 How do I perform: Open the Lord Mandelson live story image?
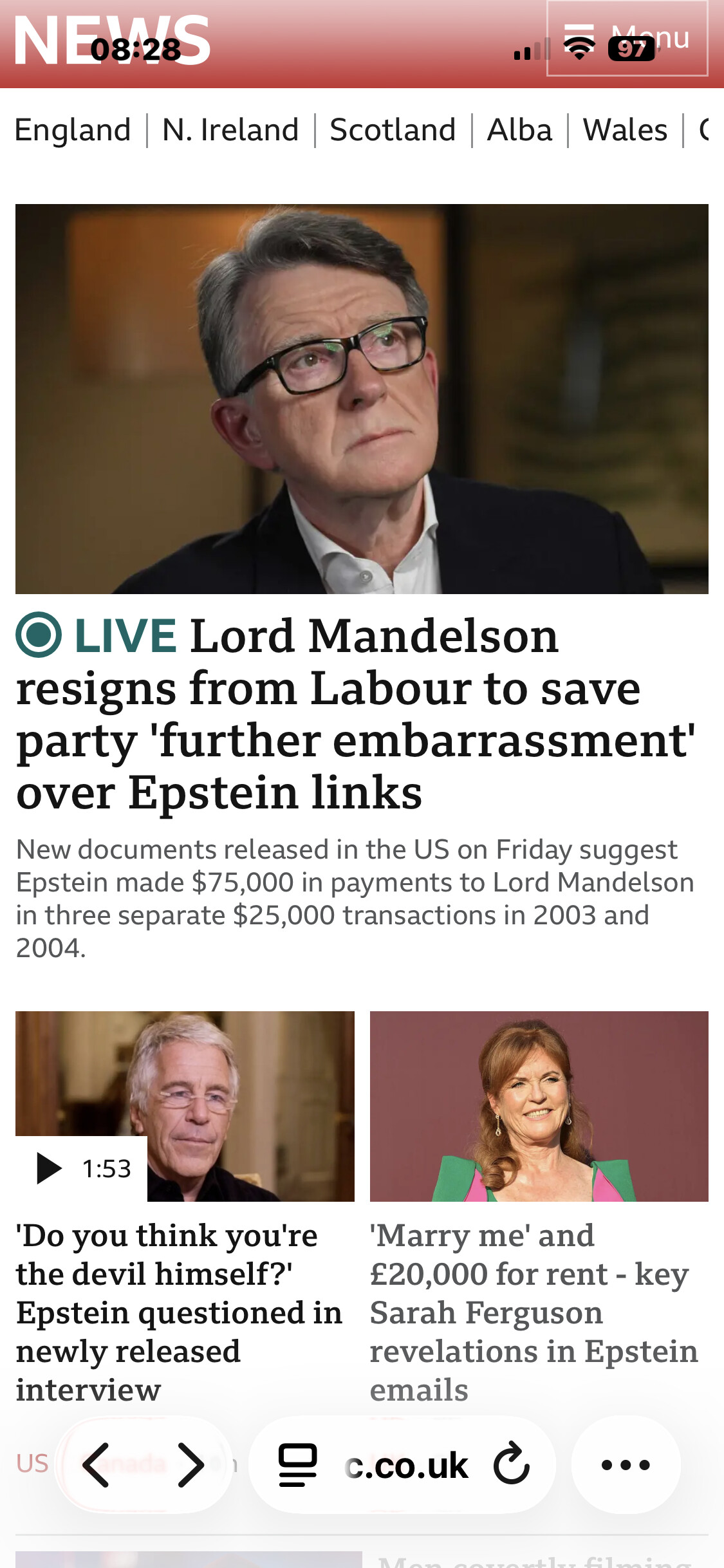tap(362, 398)
